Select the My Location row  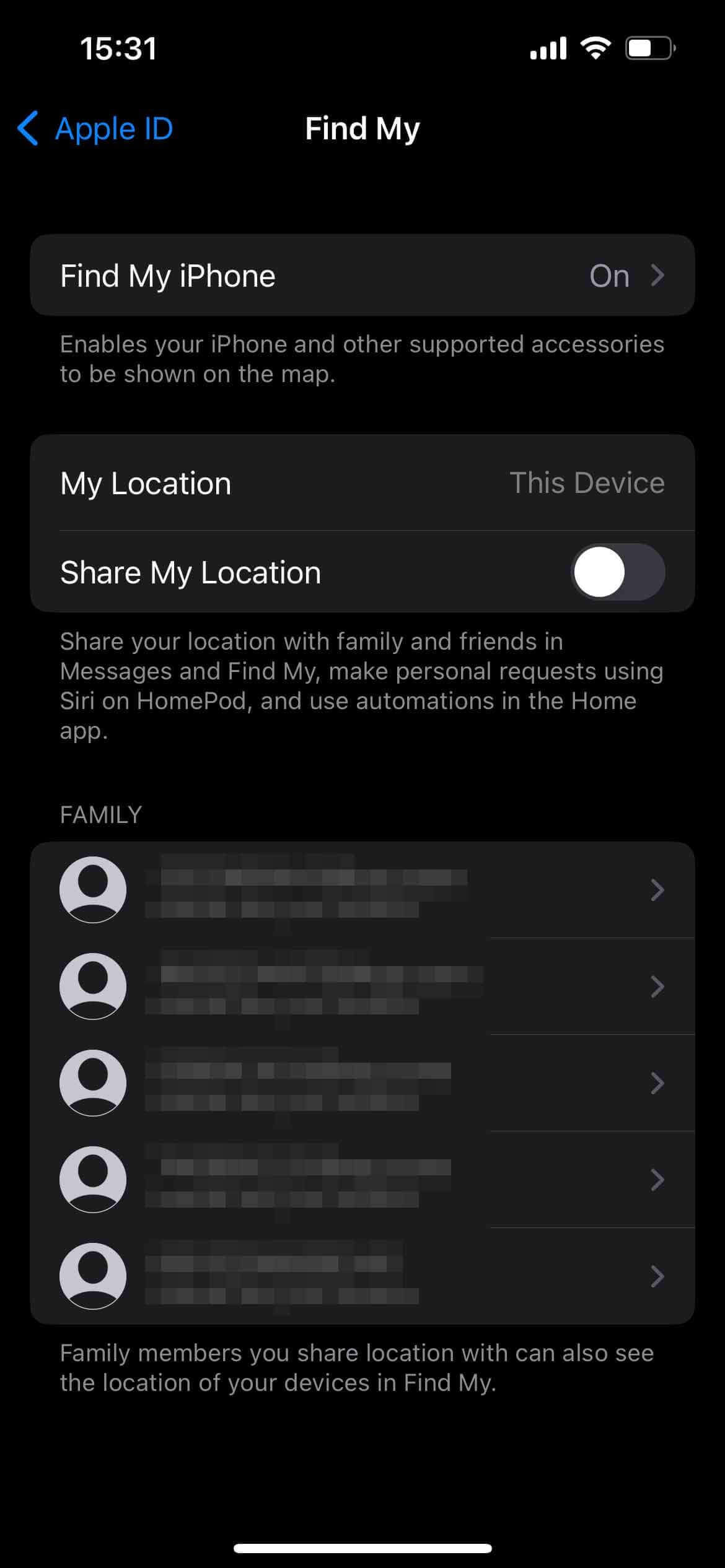coord(362,483)
